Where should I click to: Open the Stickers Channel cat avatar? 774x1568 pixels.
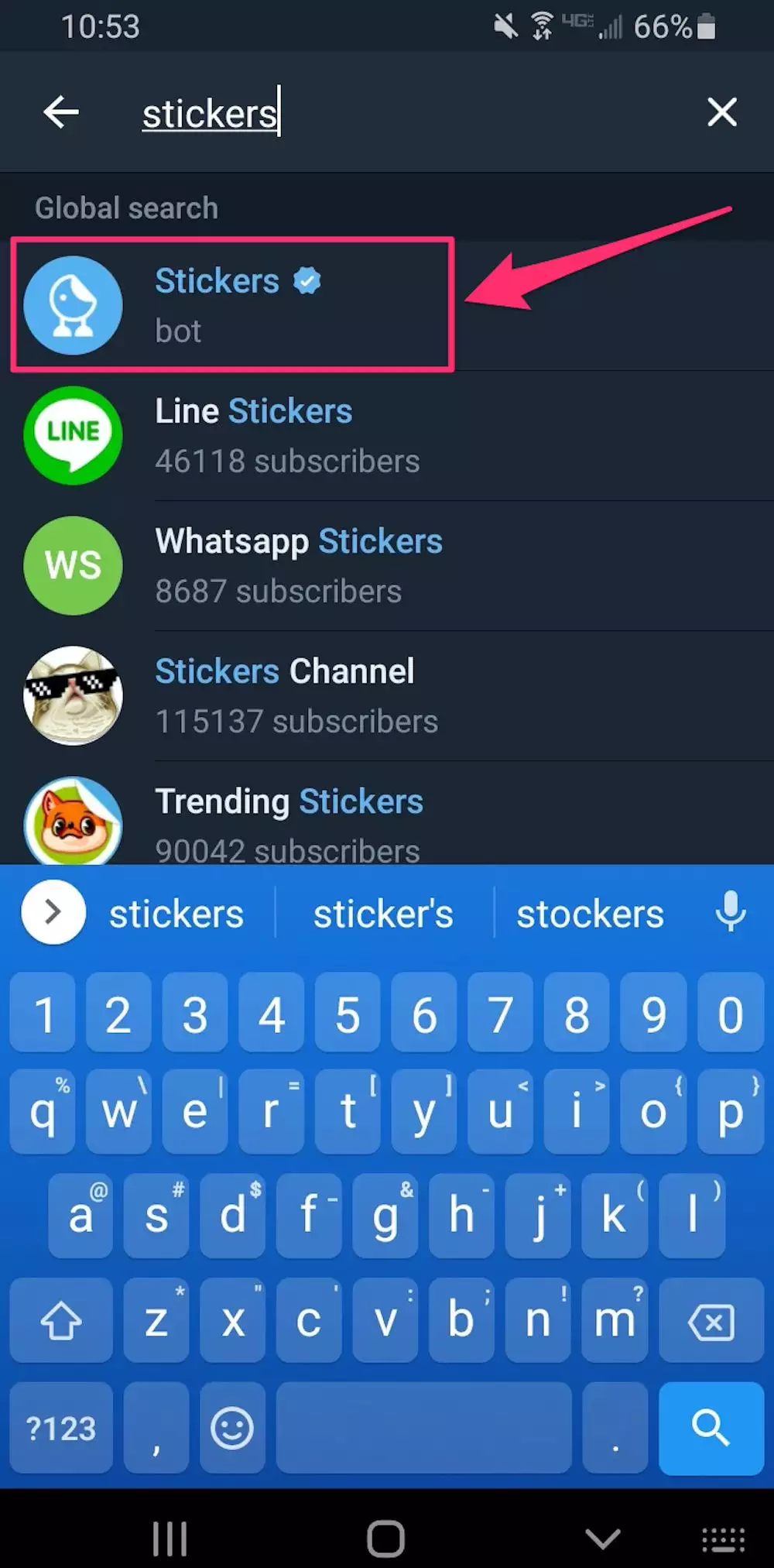(x=72, y=695)
